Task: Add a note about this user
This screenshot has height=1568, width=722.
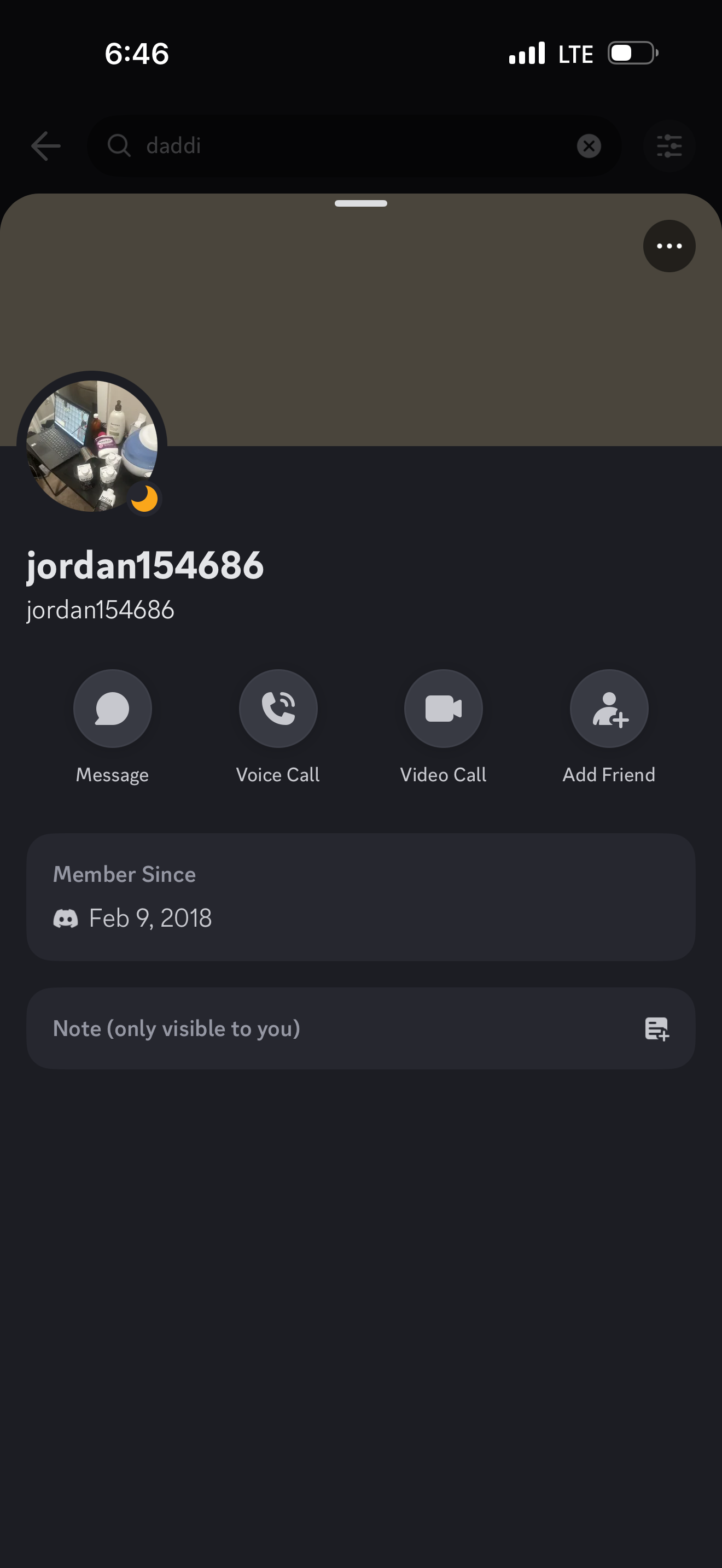Action: click(x=360, y=1029)
